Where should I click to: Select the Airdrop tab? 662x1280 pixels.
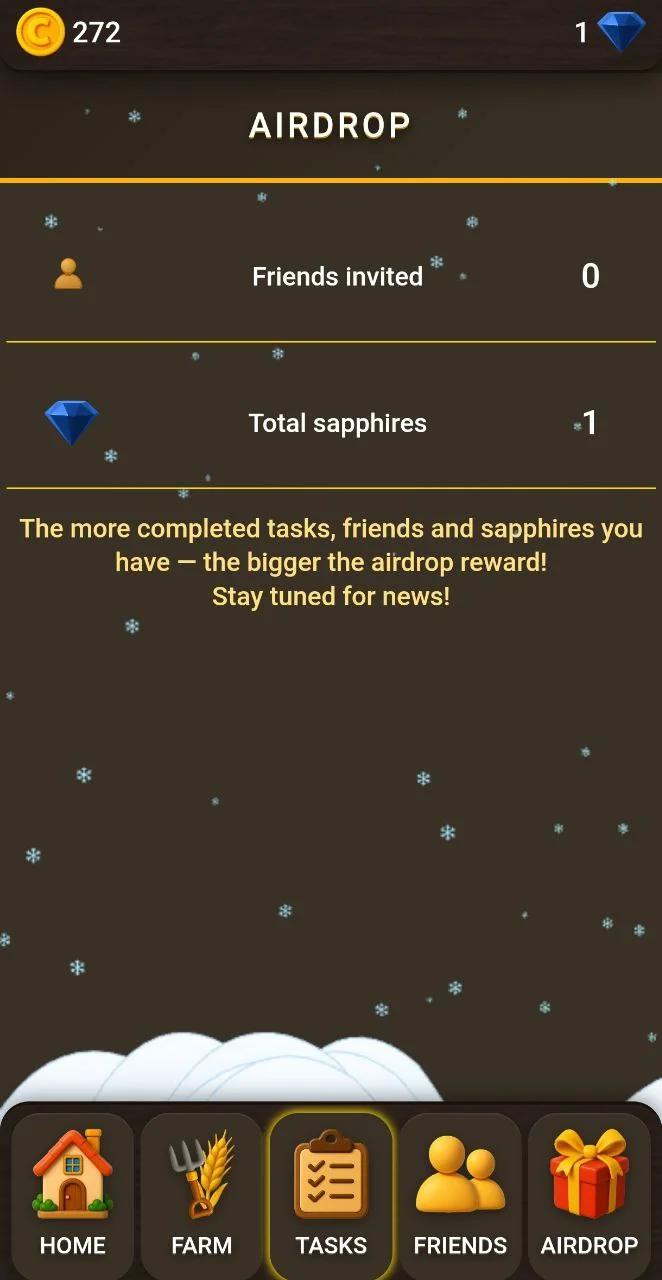[589, 1194]
